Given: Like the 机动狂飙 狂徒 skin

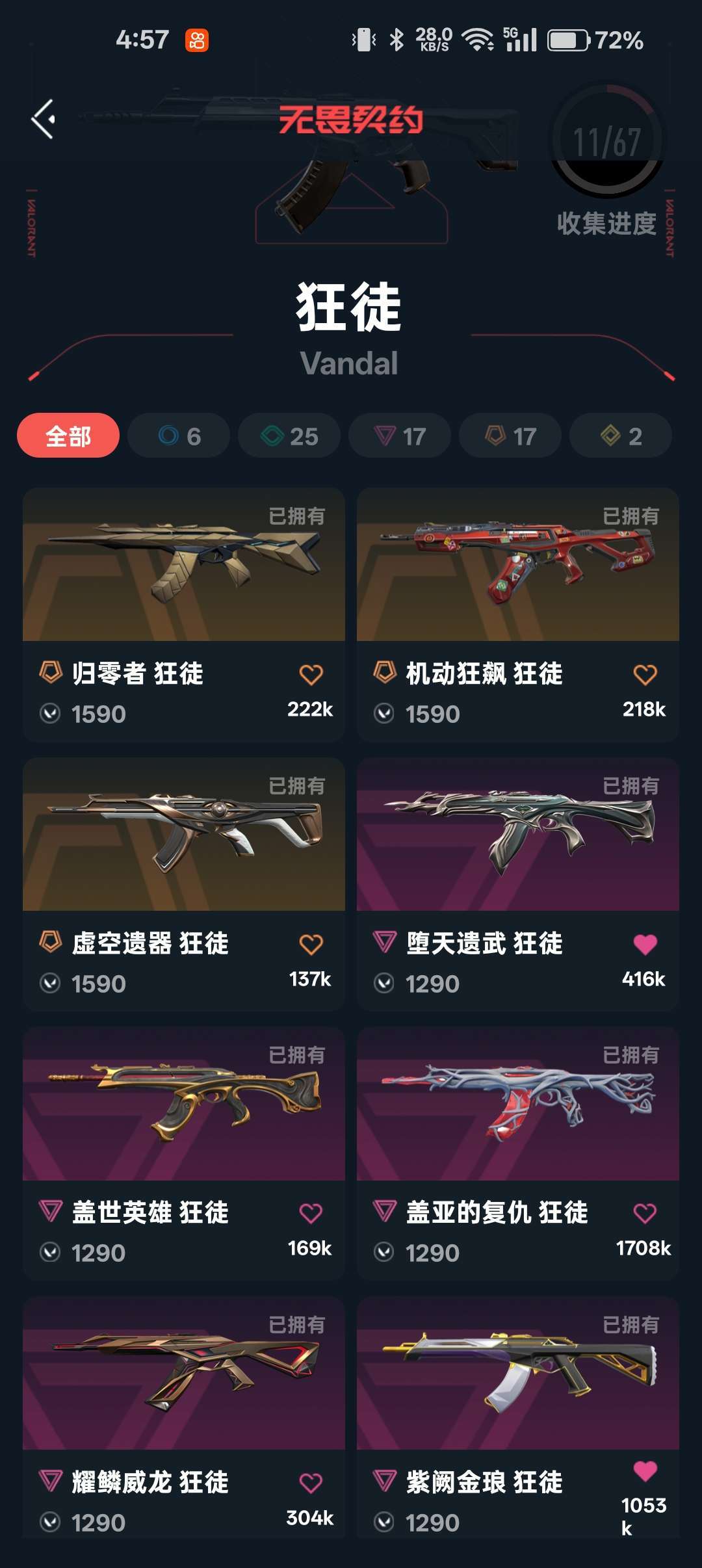Looking at the screenshot, I should [x=645, y=674].
